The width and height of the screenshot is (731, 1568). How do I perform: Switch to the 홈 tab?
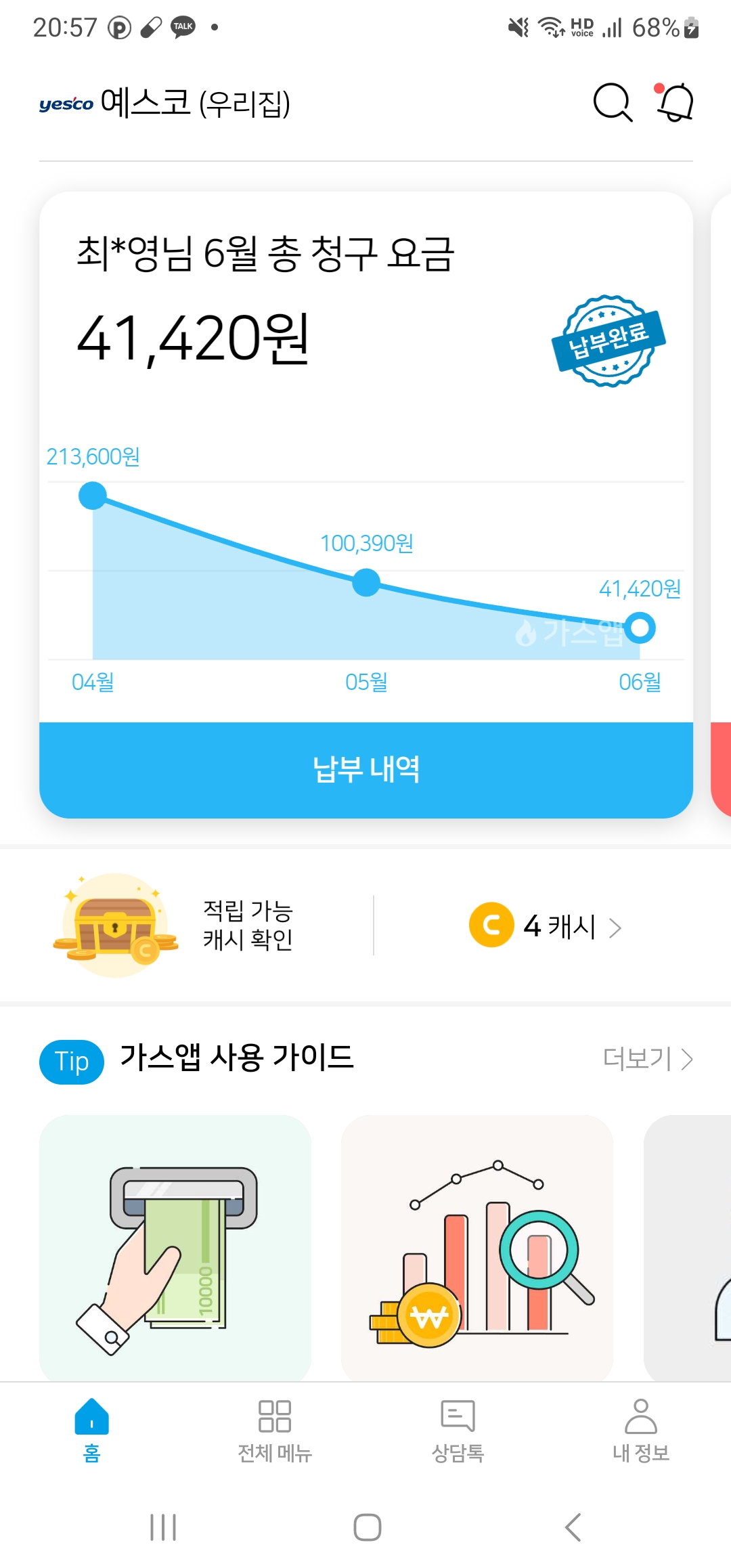pos(92,1430)
